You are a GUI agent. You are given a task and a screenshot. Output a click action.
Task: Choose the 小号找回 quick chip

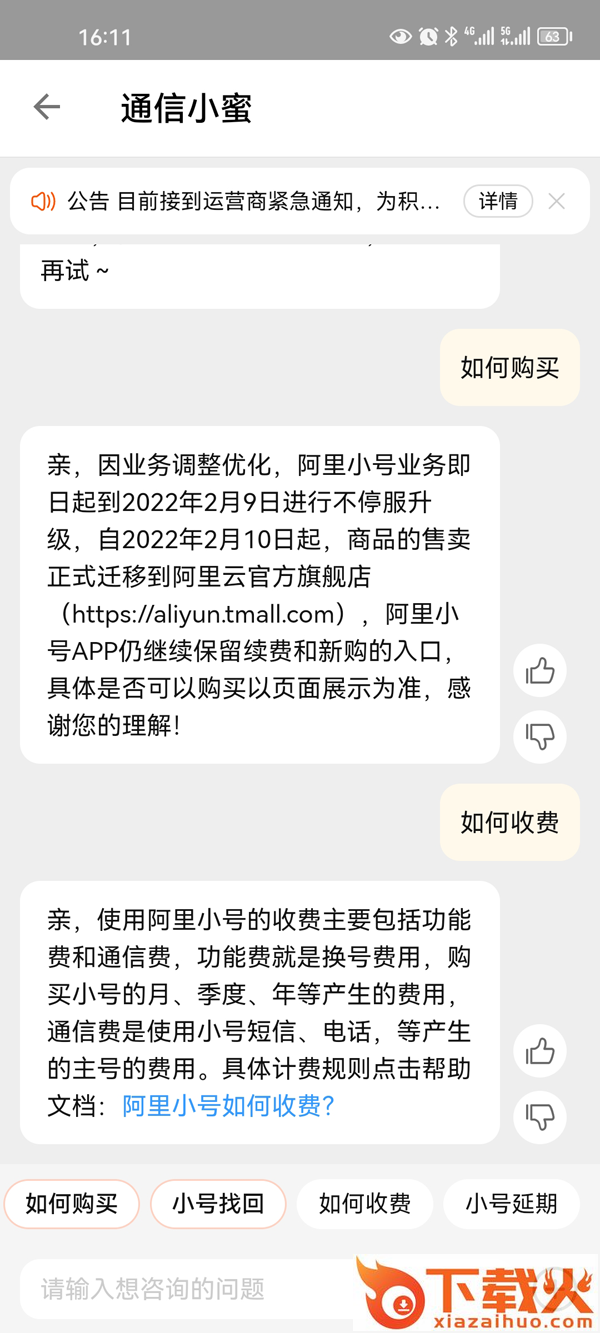point(218,1203)
